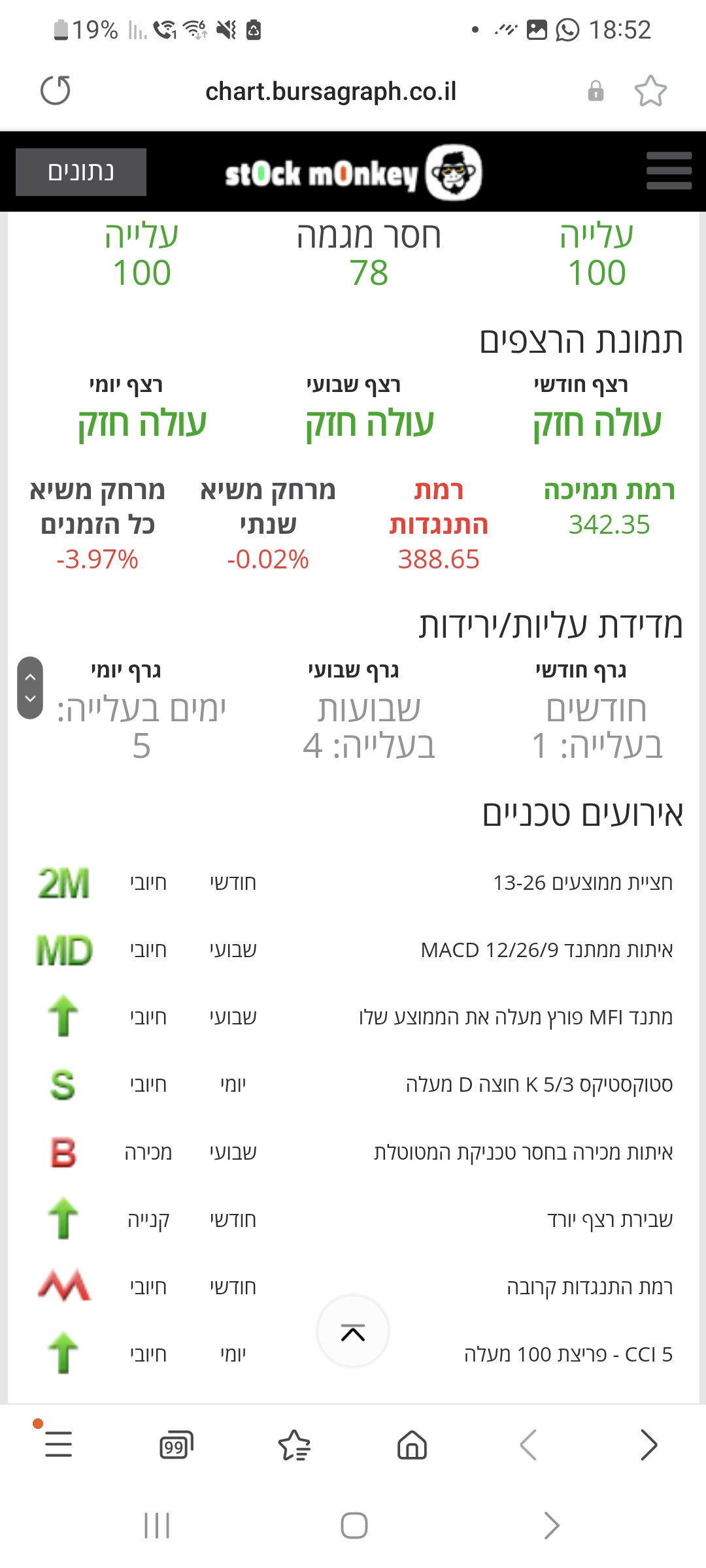This screenshot has width=706, height=1568.
Task: Go to the browser home page
Action: click(412, 1445)
